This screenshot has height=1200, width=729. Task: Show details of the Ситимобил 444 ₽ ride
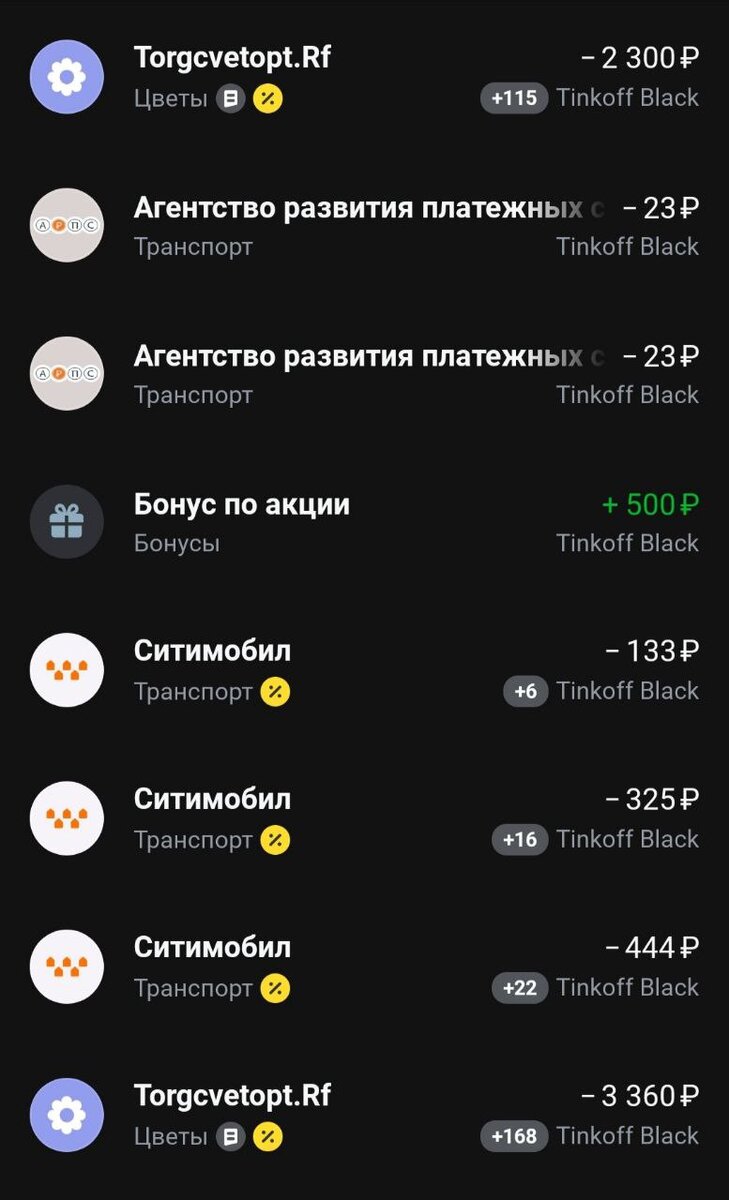[x=364, y=967]
